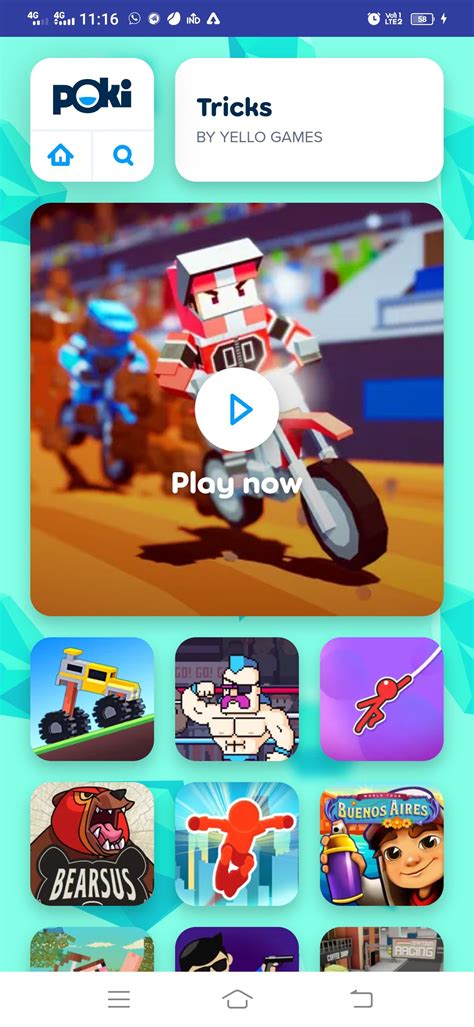Screen dimensions: 474x1027
Task: Open recent apps from the navigation bar
Action: point(119,999)
